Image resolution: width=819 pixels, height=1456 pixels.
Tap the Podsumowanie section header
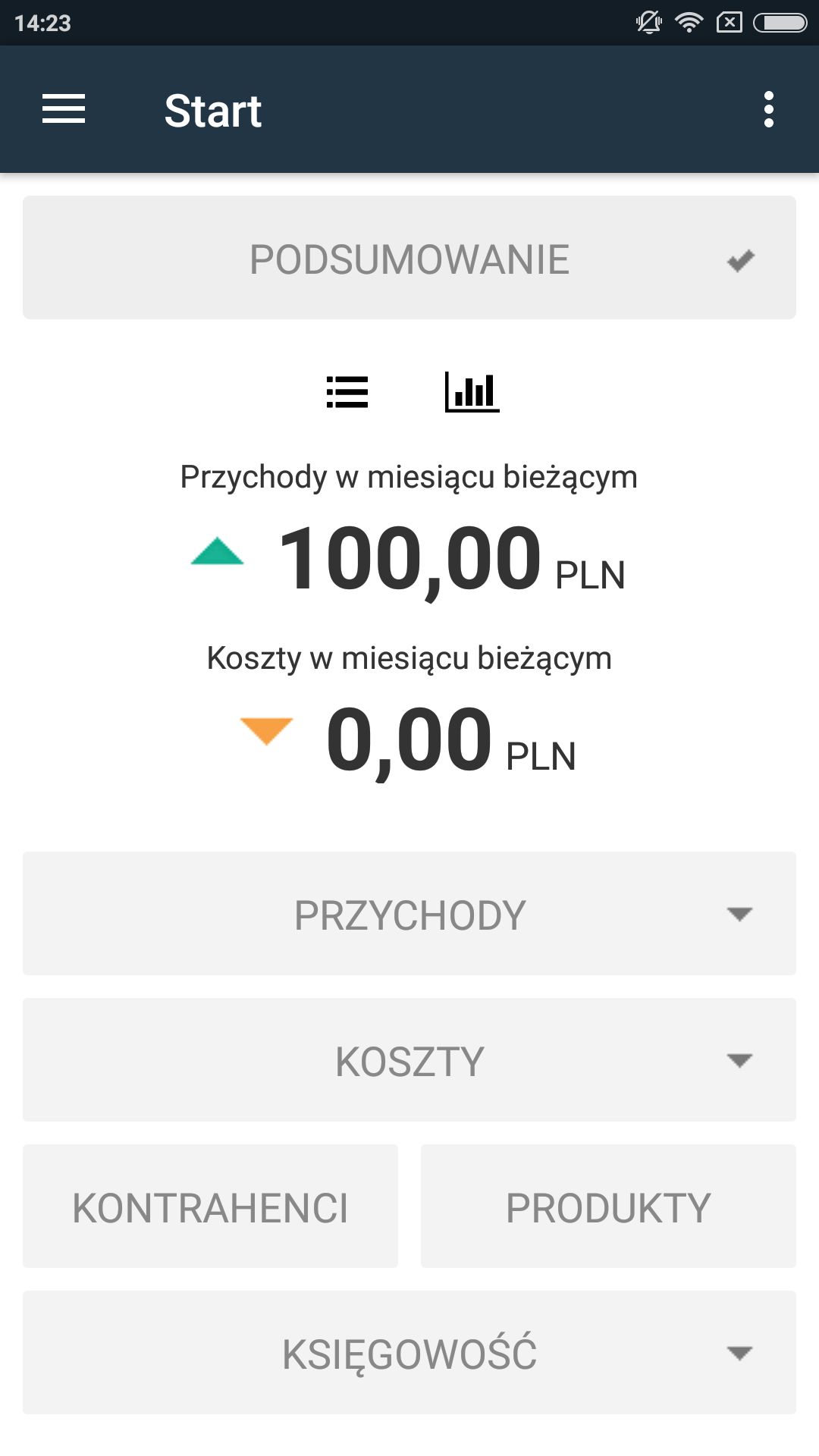(x=409, y=258)
